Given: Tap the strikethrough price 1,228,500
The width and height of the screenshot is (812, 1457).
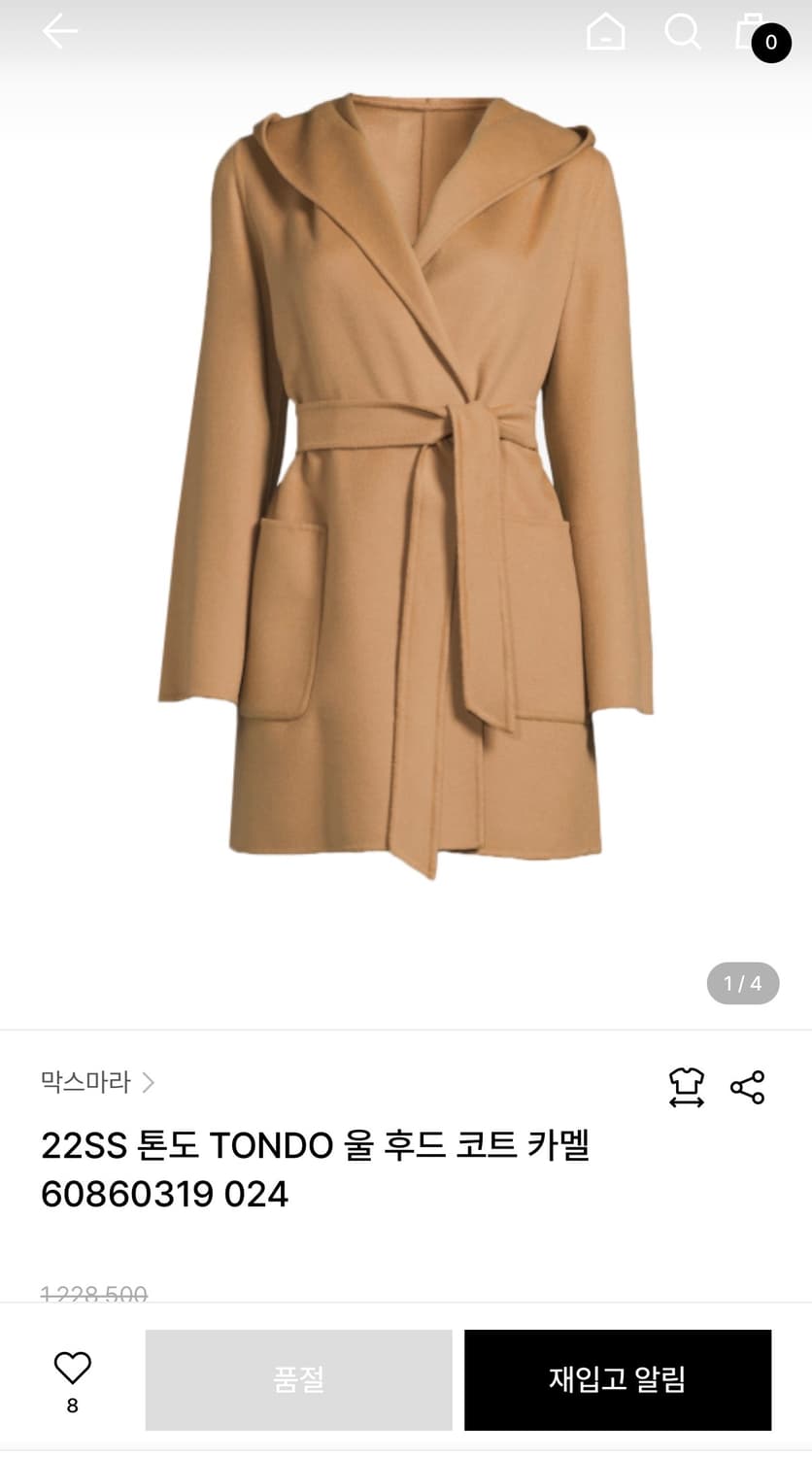Looking at the screenshot, I should [92, 1294].
